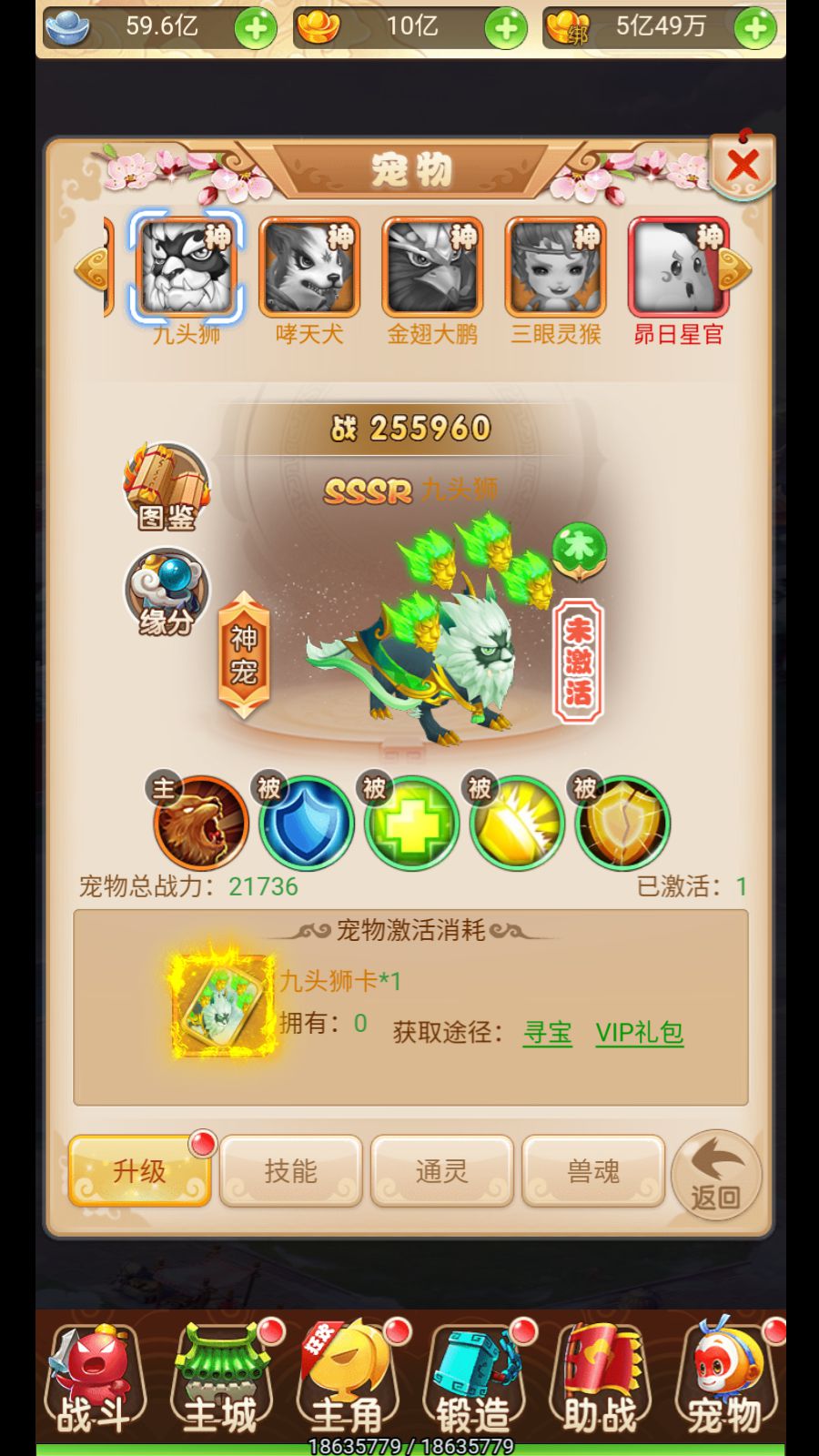Go to 主城 in the bottom bar
The image size is (819, 1456).
218,1380
